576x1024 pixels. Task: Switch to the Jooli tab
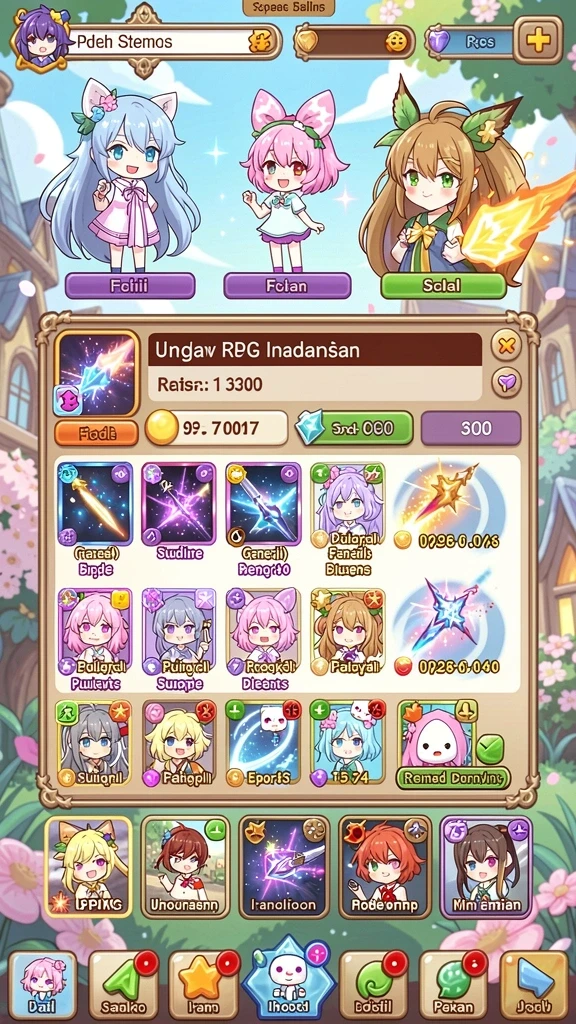pos(534,985)
